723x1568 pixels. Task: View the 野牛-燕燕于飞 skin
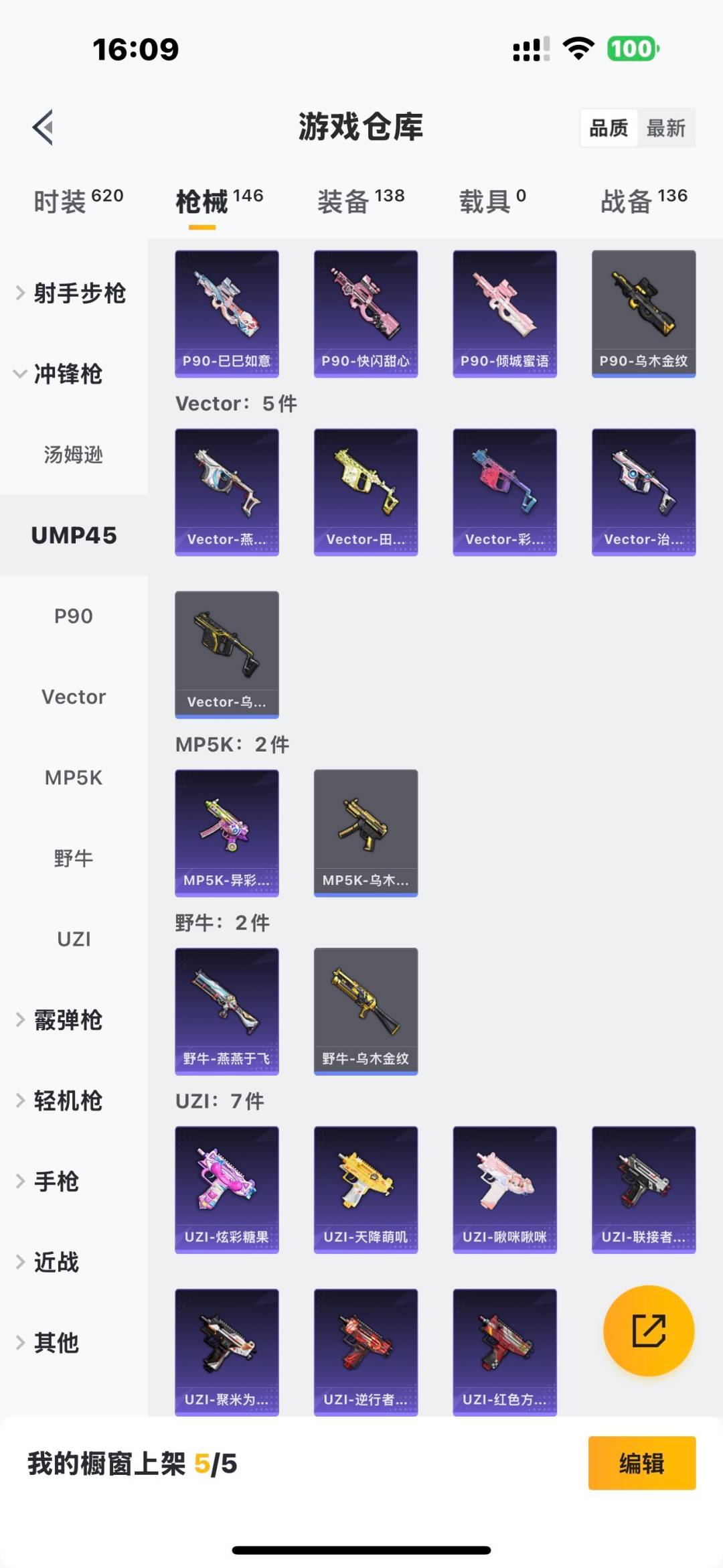coord(227,1011)
